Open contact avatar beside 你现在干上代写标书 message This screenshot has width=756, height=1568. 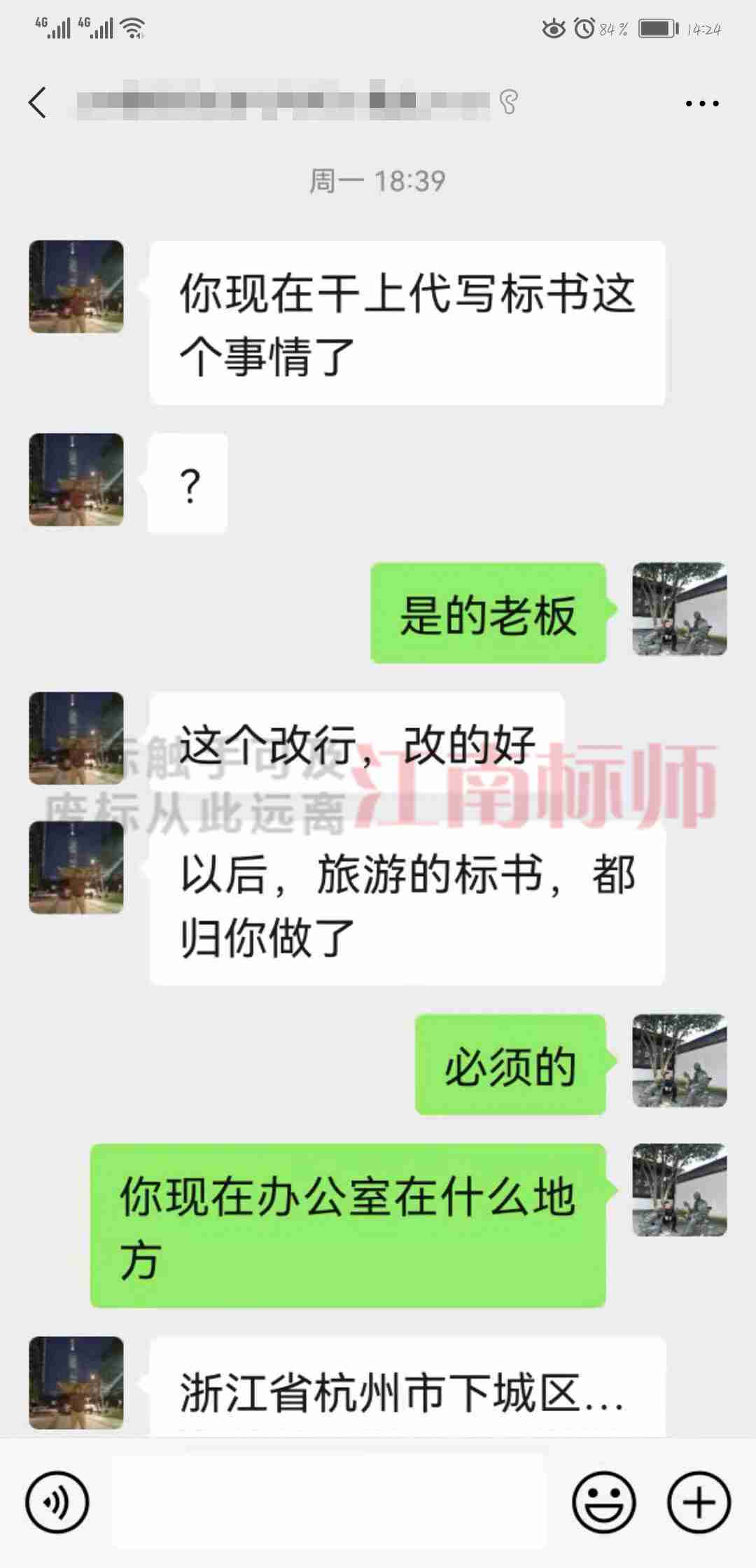click(x=76, y=286)
